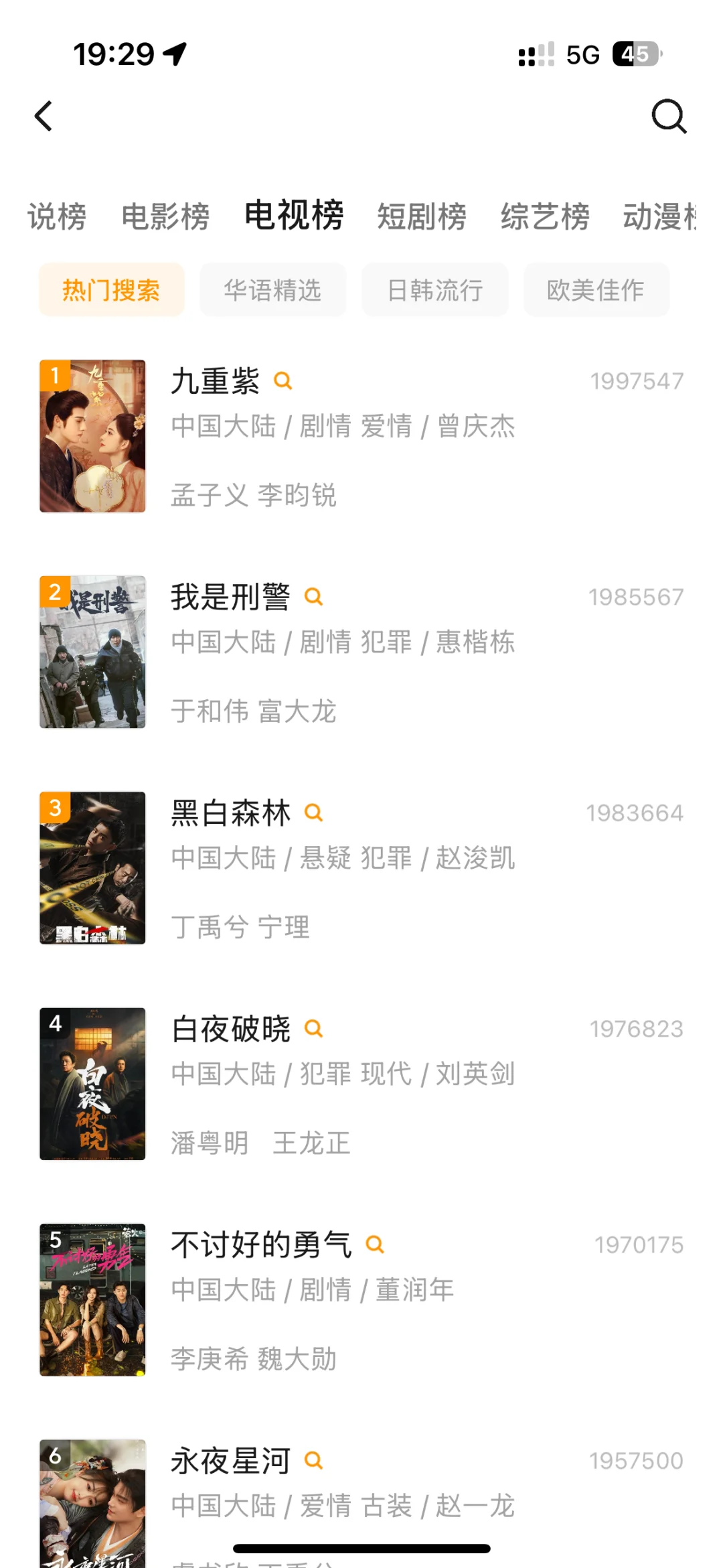Open the 我是刑警 poster thumbnail

pos(92,652)
